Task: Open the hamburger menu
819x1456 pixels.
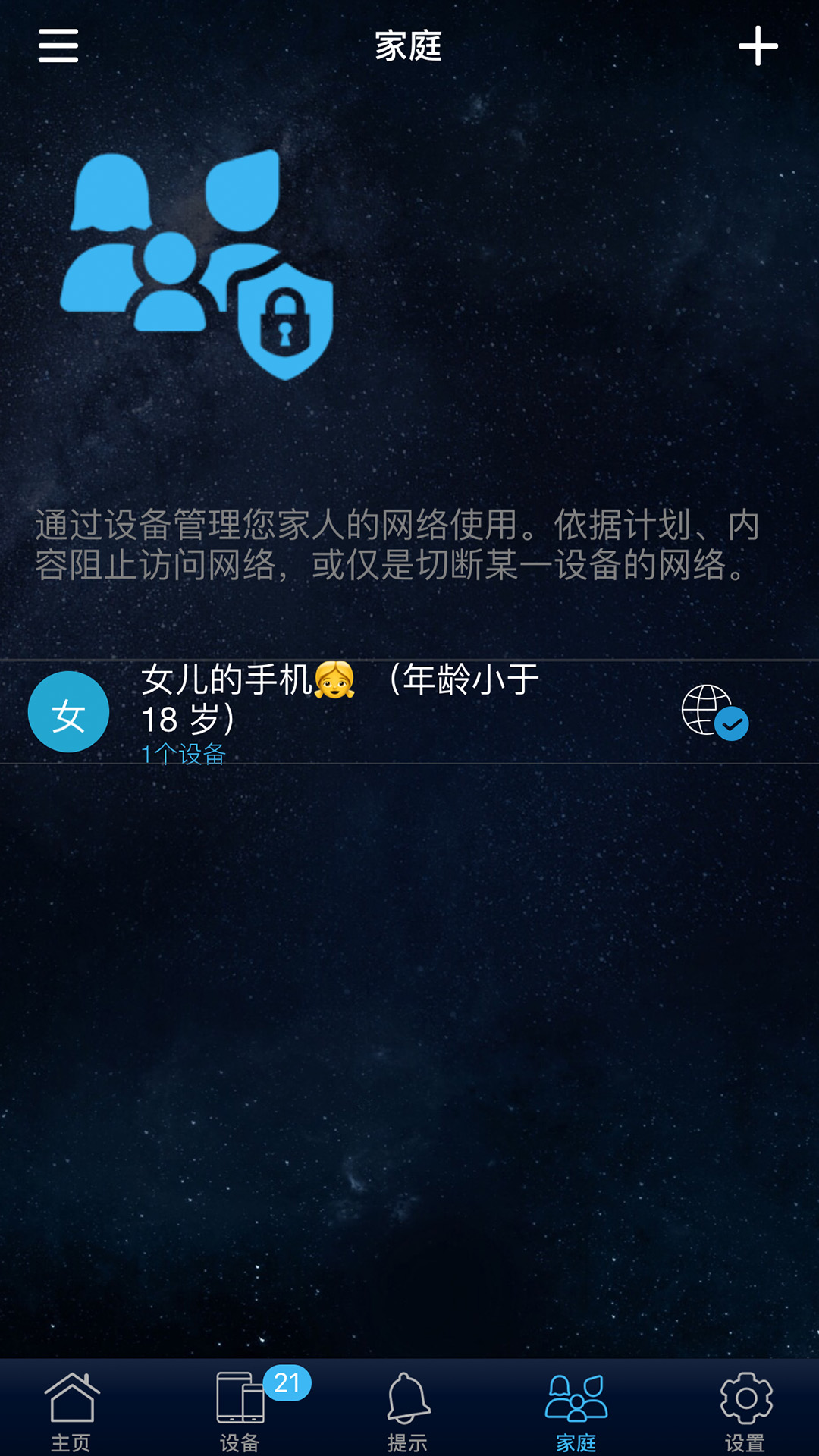Action: point(58,45)
